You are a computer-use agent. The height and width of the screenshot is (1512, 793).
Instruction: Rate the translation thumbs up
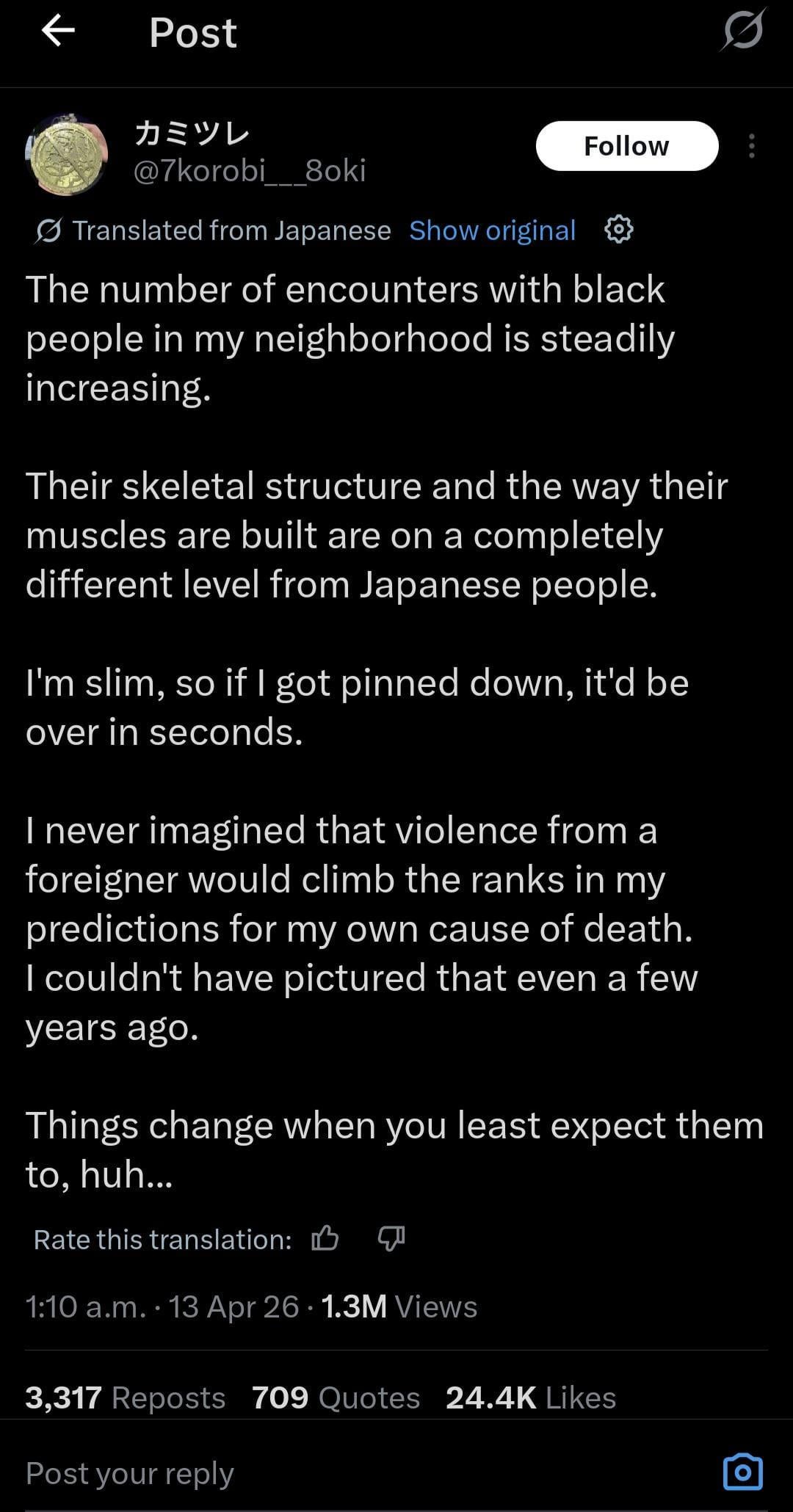pos(325,1239)
